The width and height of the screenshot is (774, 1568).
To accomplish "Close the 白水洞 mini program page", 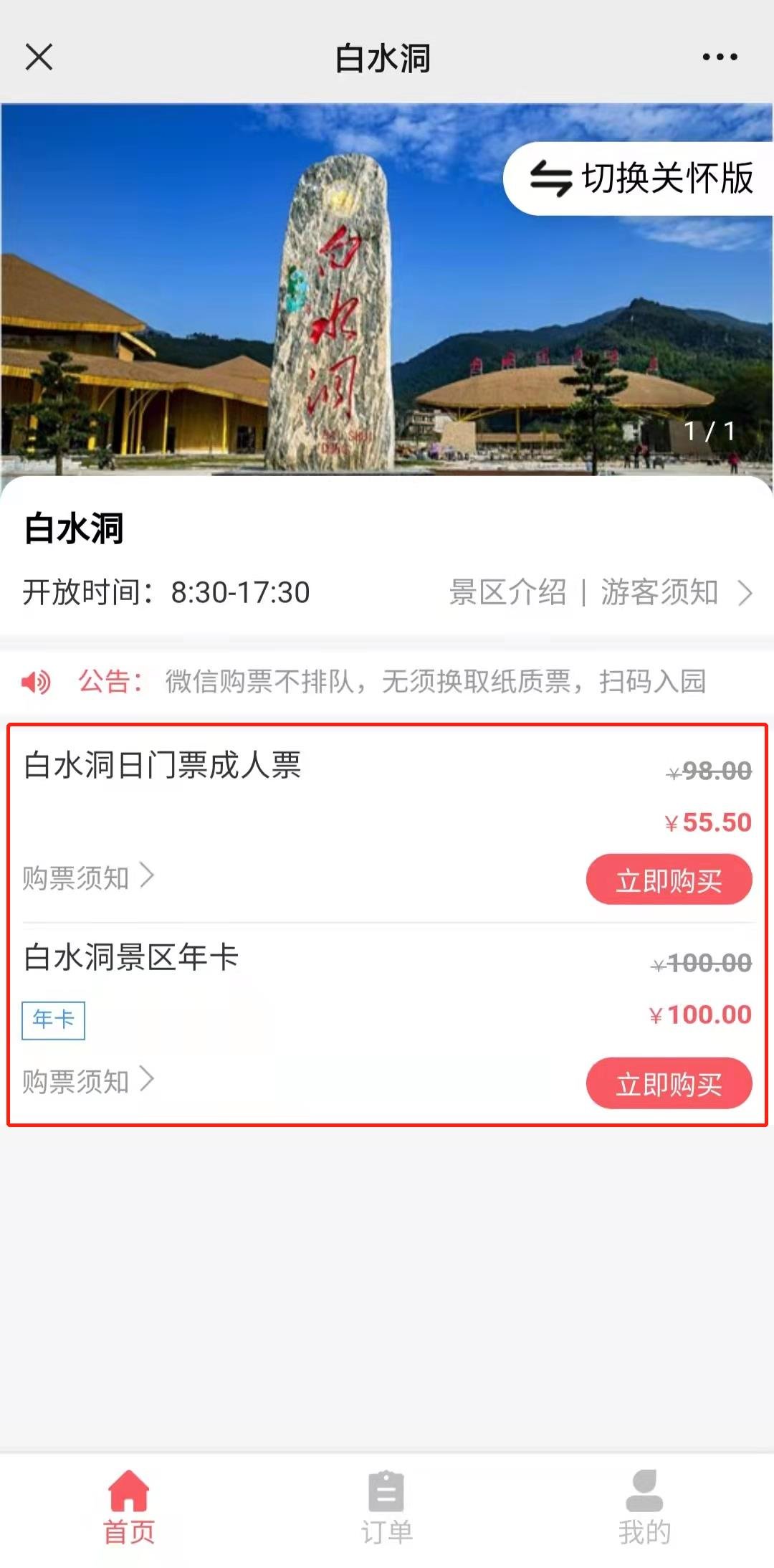I will 39,57.
